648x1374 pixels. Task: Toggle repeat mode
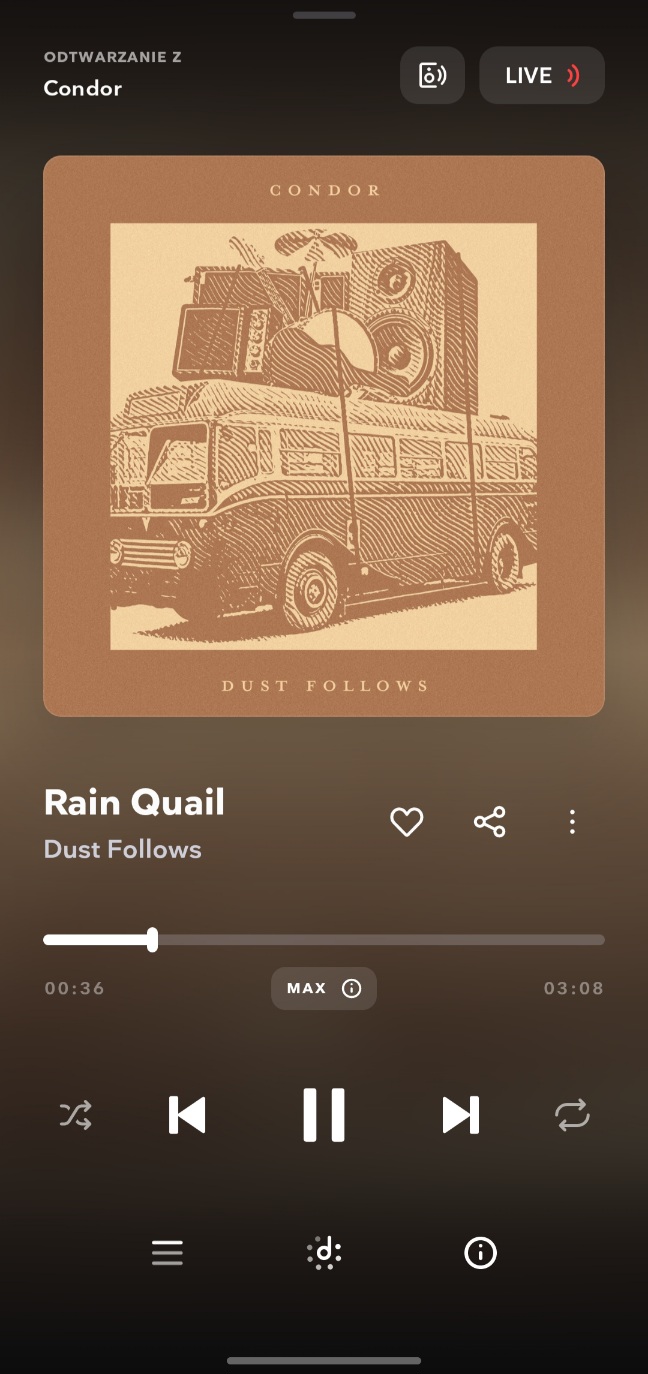(573, 1114)
